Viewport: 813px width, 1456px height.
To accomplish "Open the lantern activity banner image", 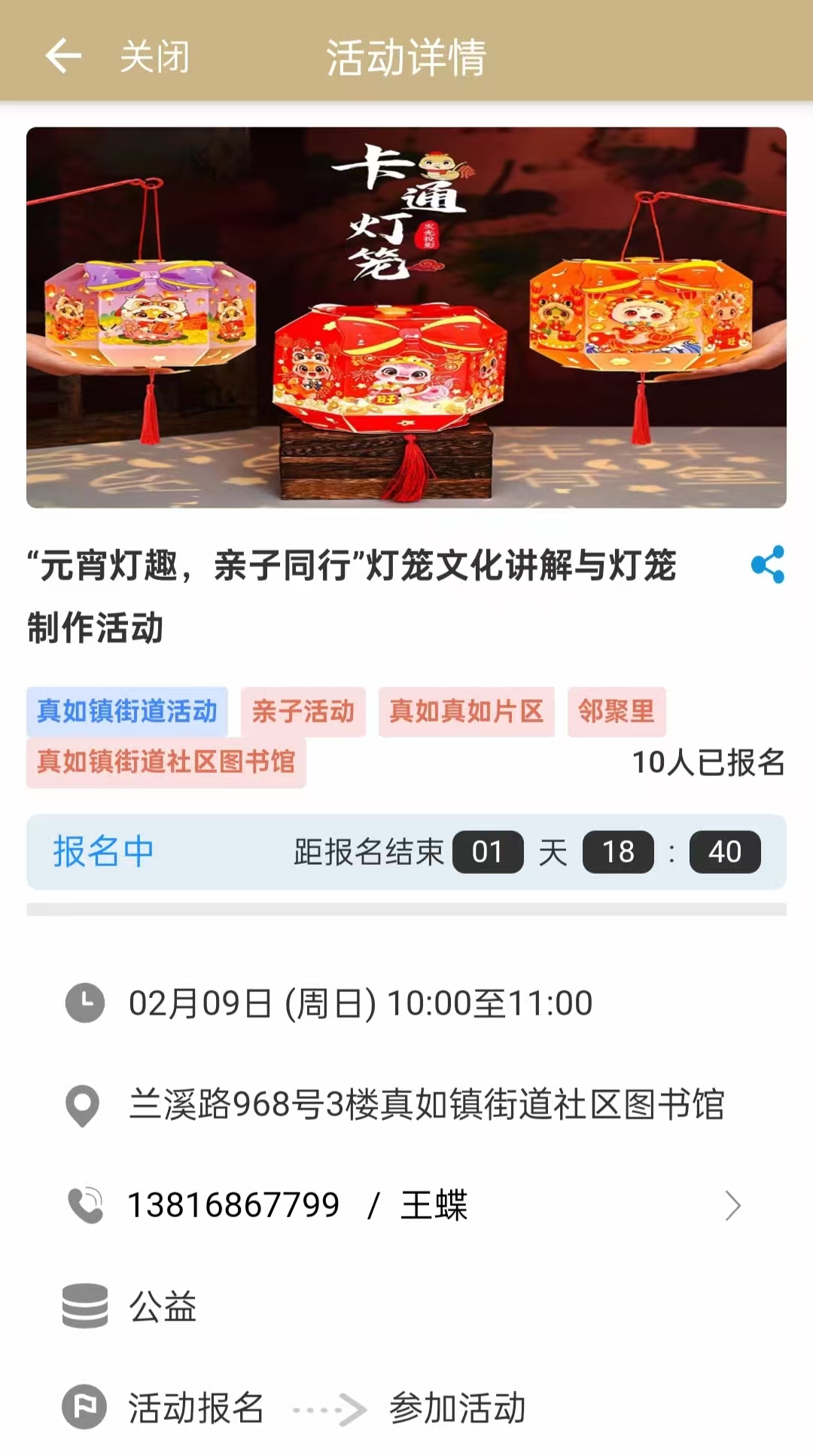I will [x=406, y=317].
